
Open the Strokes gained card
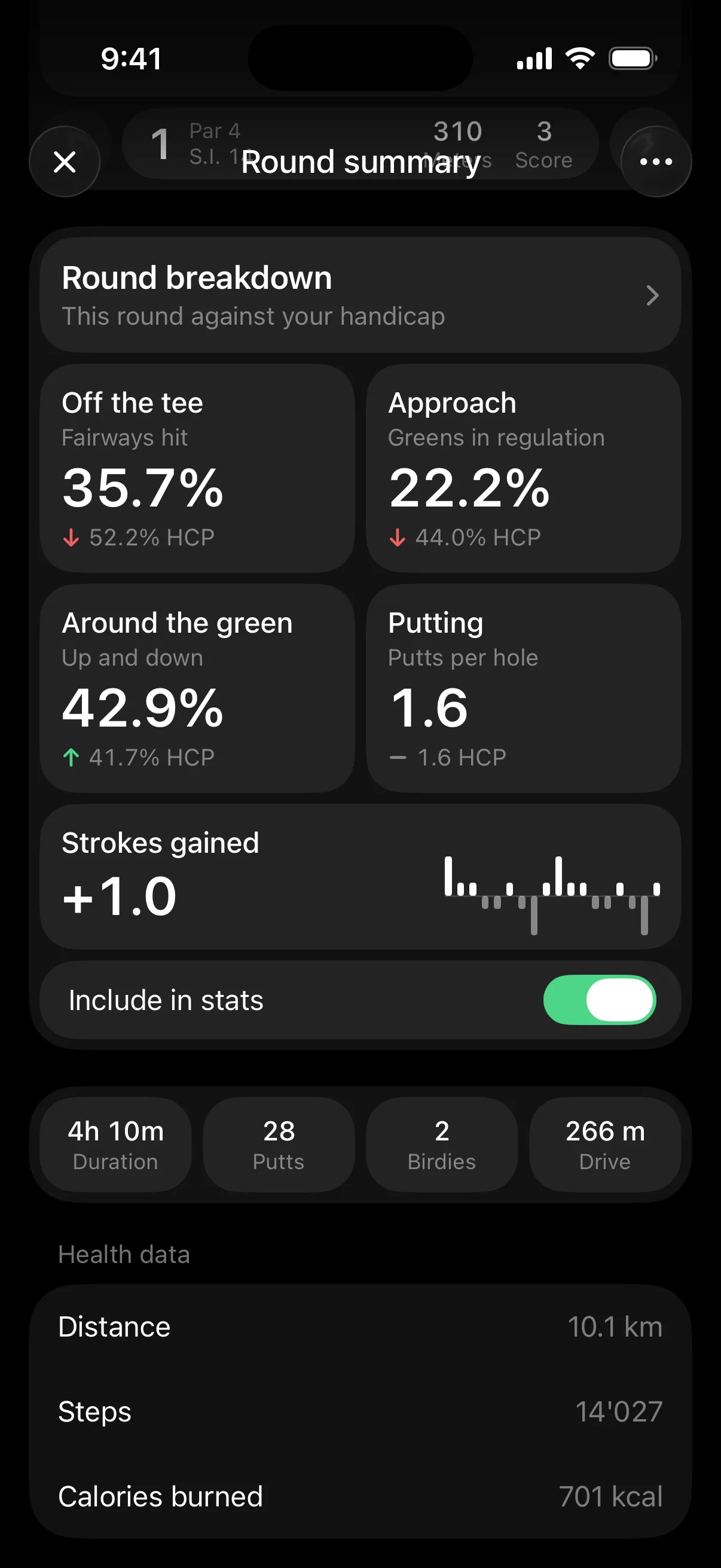360,877
